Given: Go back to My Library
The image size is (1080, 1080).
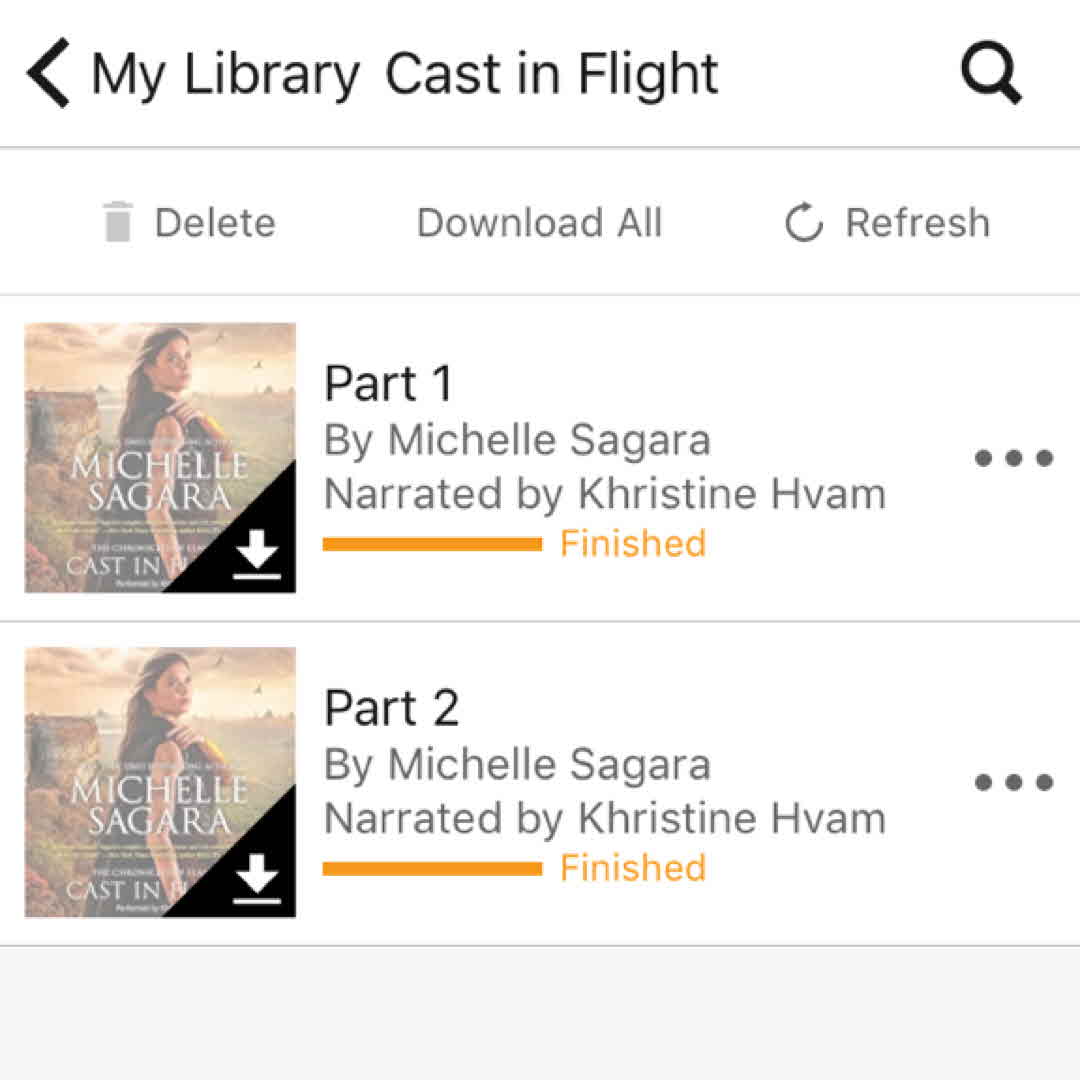Looking at the screenshot, I should 190,75.
